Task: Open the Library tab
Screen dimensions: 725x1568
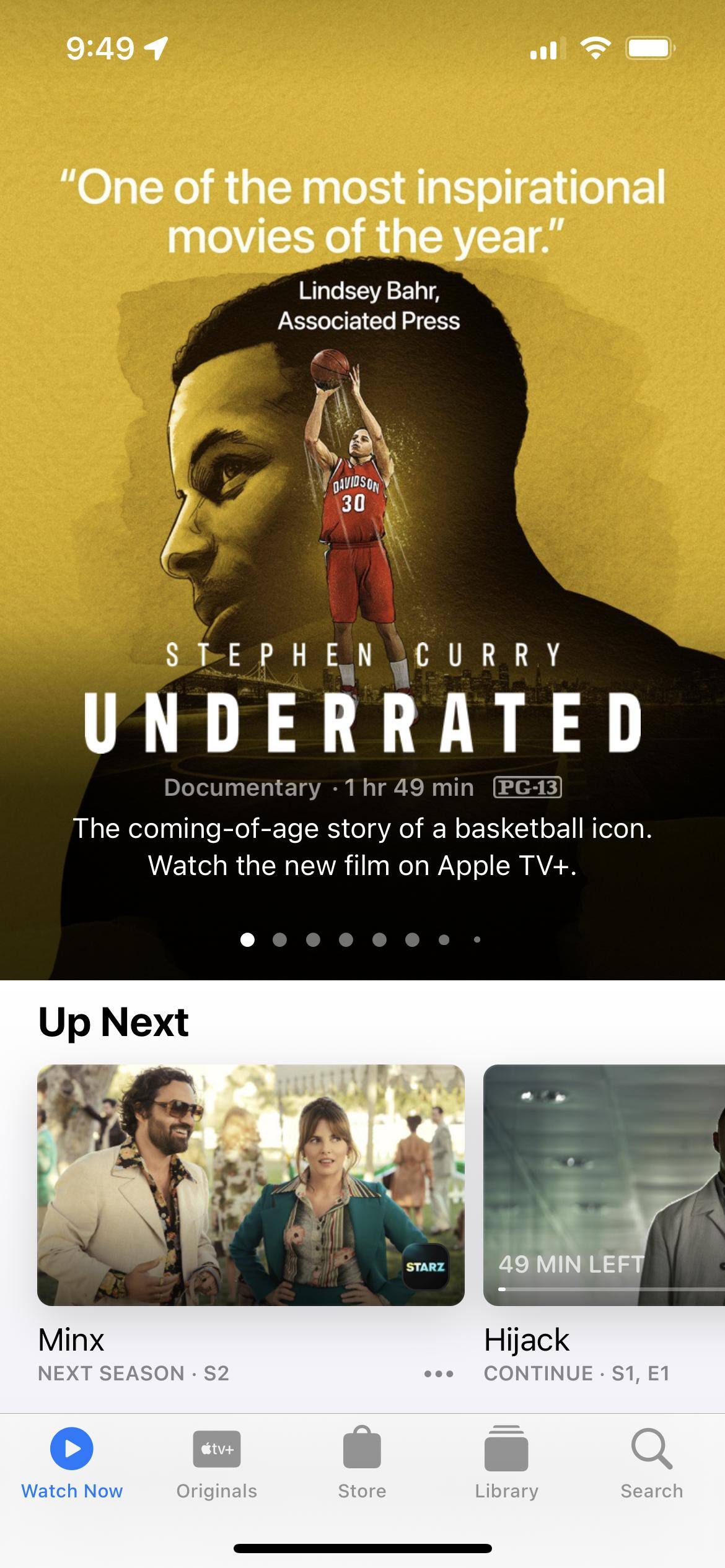Action: [506, 1464]
